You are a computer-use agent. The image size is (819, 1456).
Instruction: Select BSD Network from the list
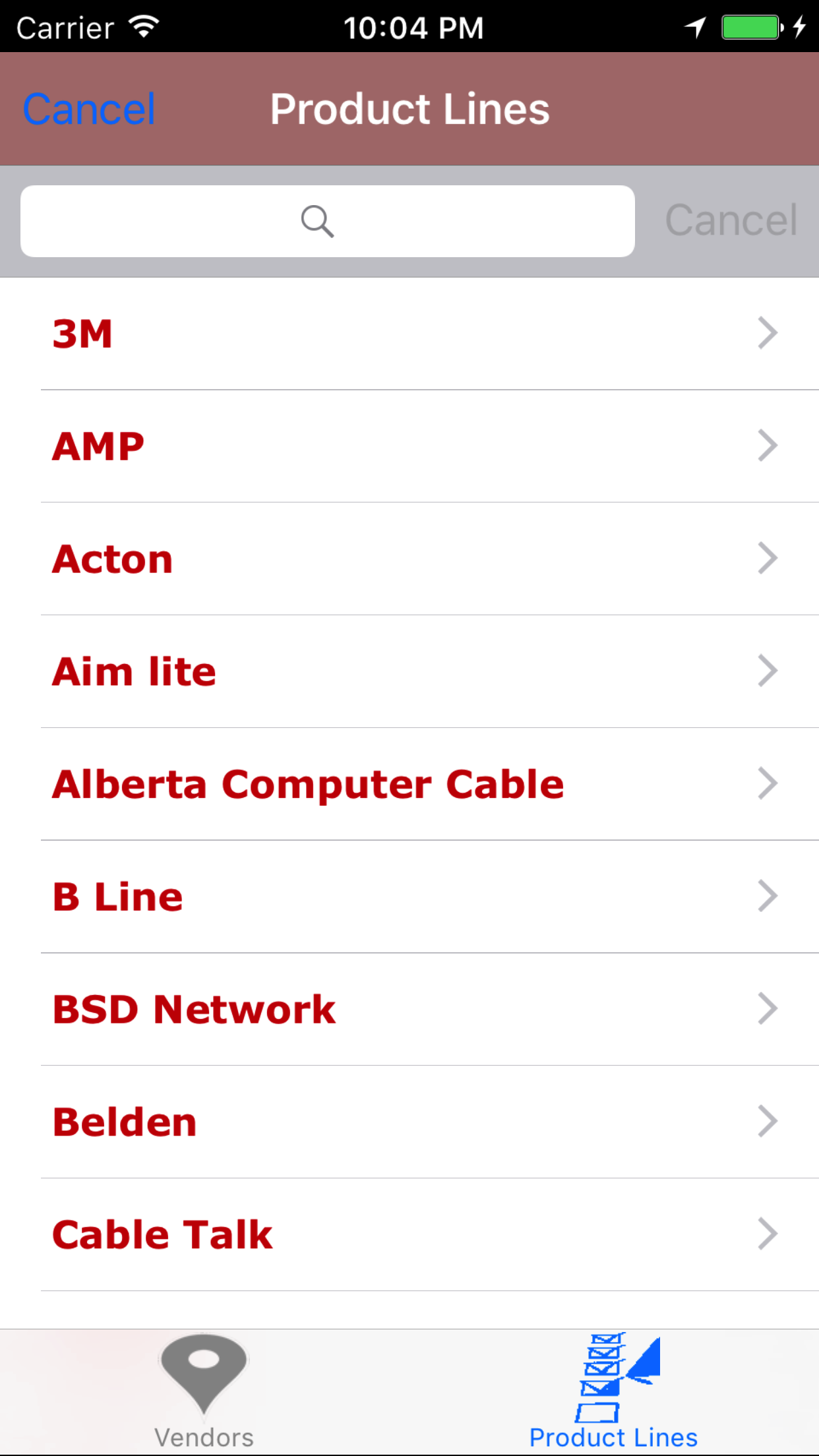coord(409,1010)
